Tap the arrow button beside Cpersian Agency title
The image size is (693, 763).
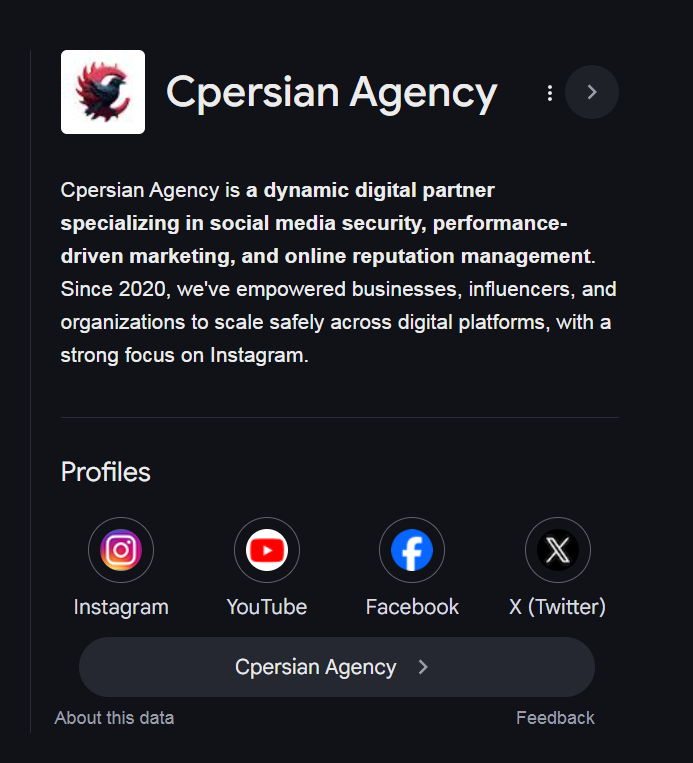(x=592, y=92)
